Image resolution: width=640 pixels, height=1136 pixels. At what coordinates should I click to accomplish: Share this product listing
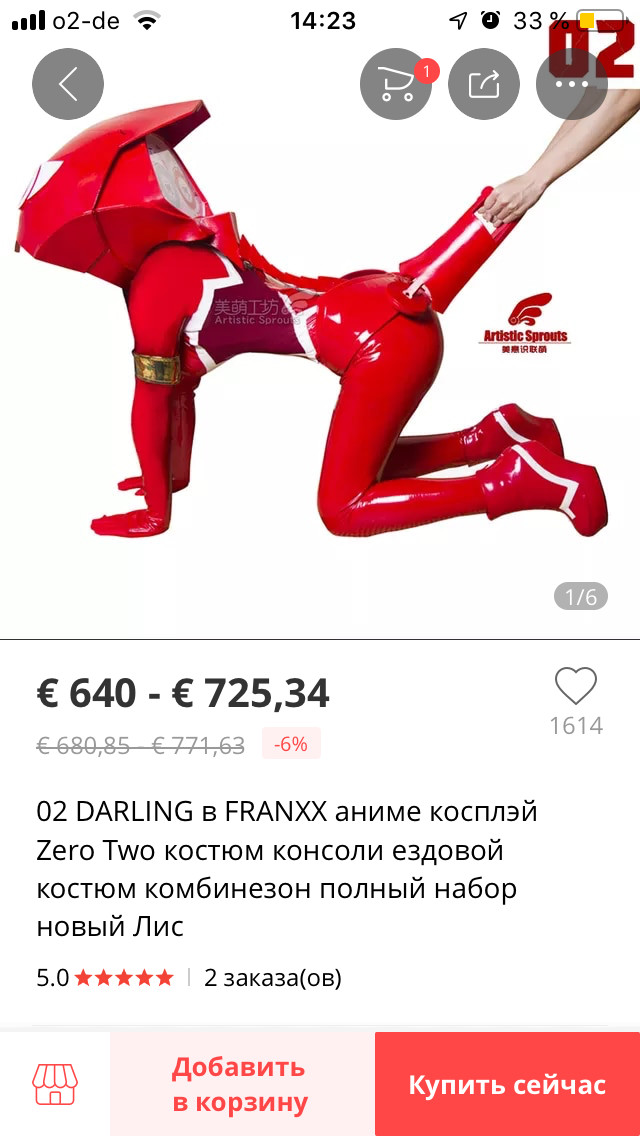point(484,85)
